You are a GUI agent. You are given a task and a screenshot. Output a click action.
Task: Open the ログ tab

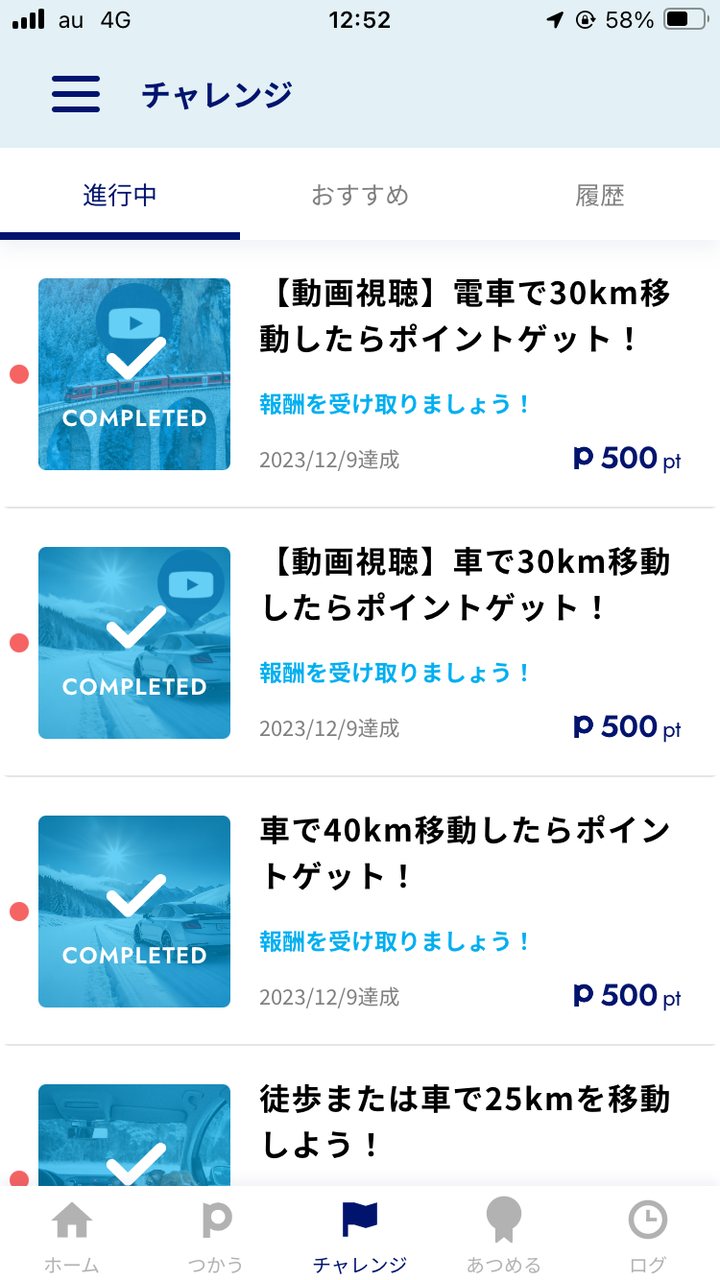coord(648,1236)
